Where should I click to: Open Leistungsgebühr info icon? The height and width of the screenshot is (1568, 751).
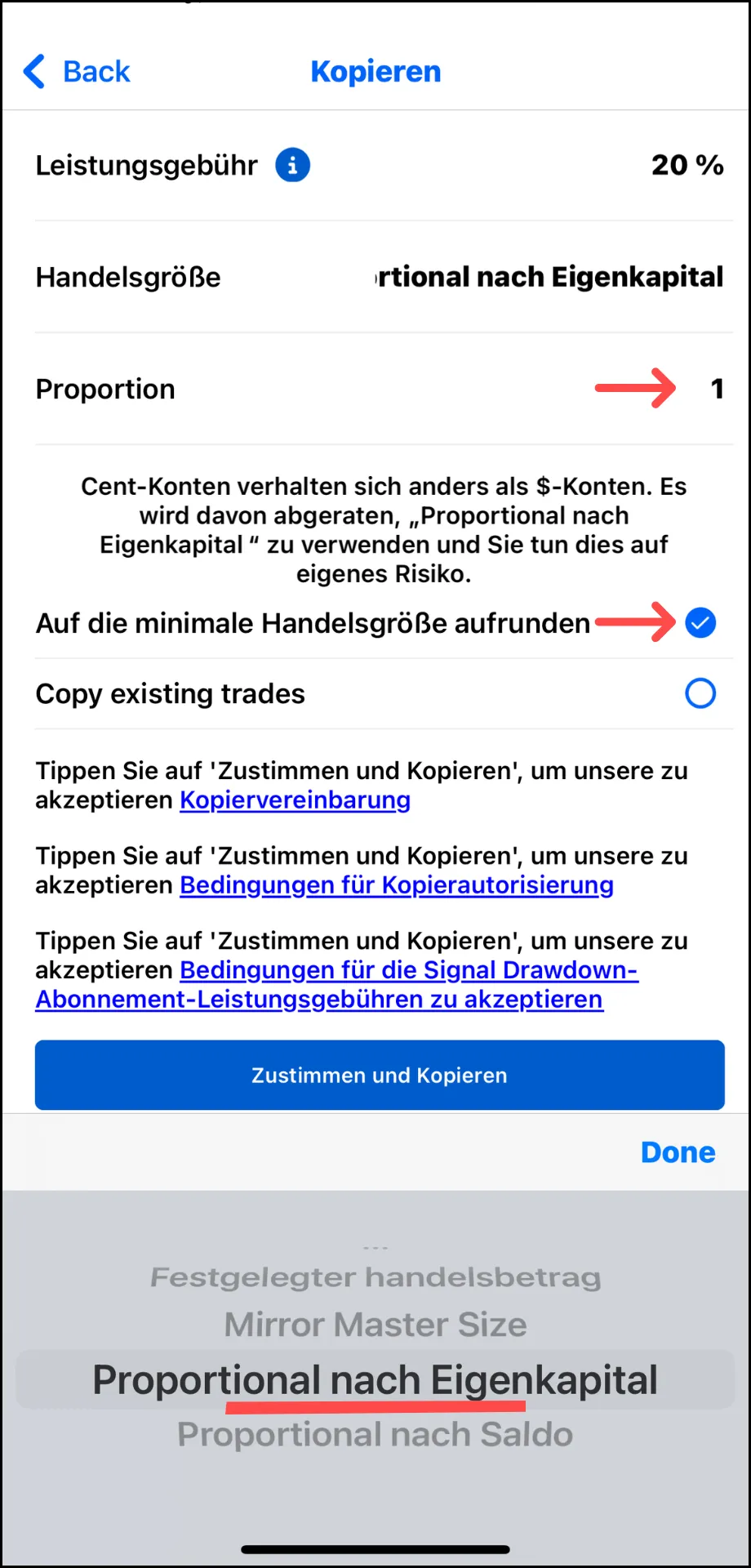coord(292,165)
